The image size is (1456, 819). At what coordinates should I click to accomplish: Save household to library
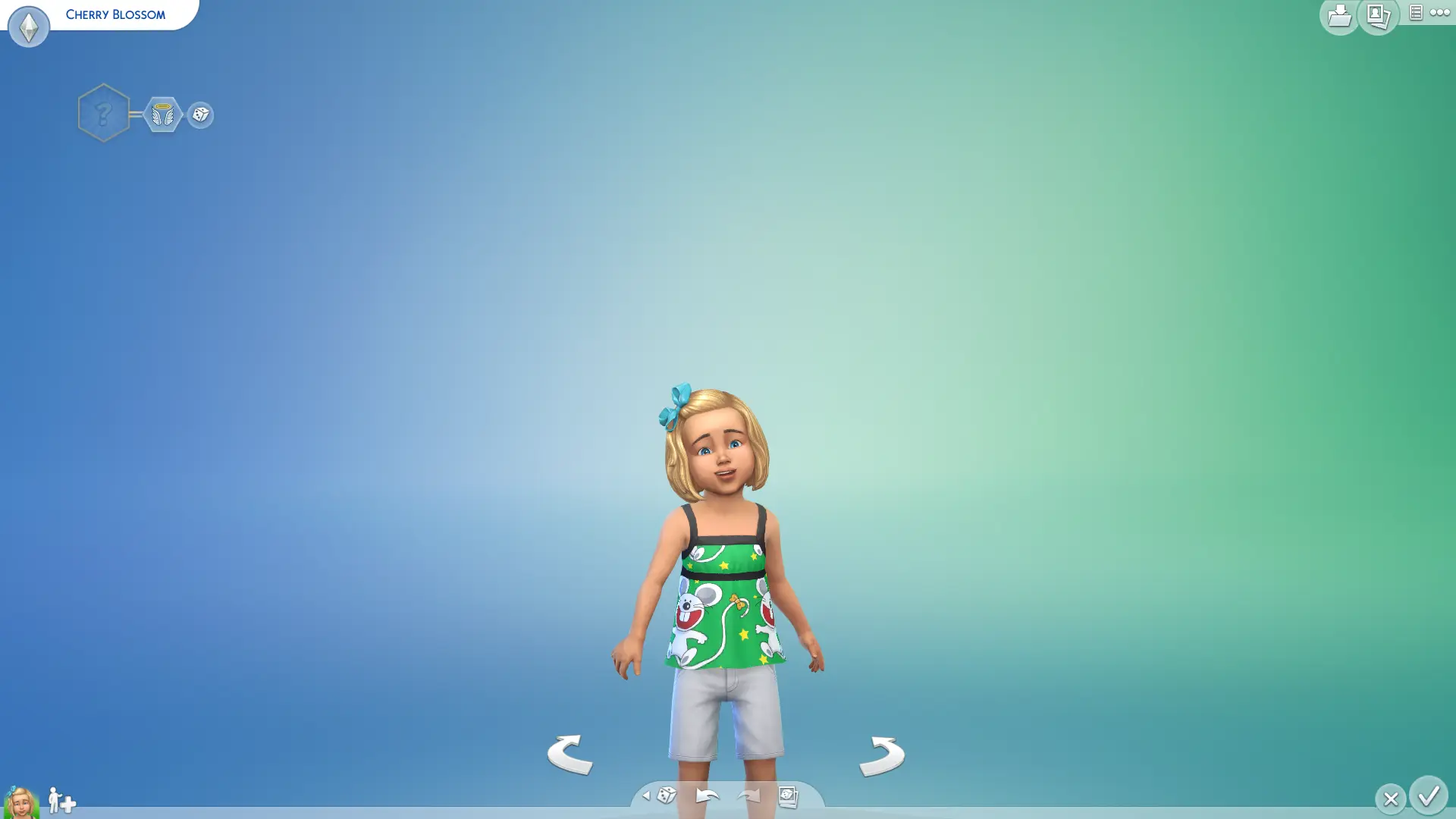pos(1339,15)
